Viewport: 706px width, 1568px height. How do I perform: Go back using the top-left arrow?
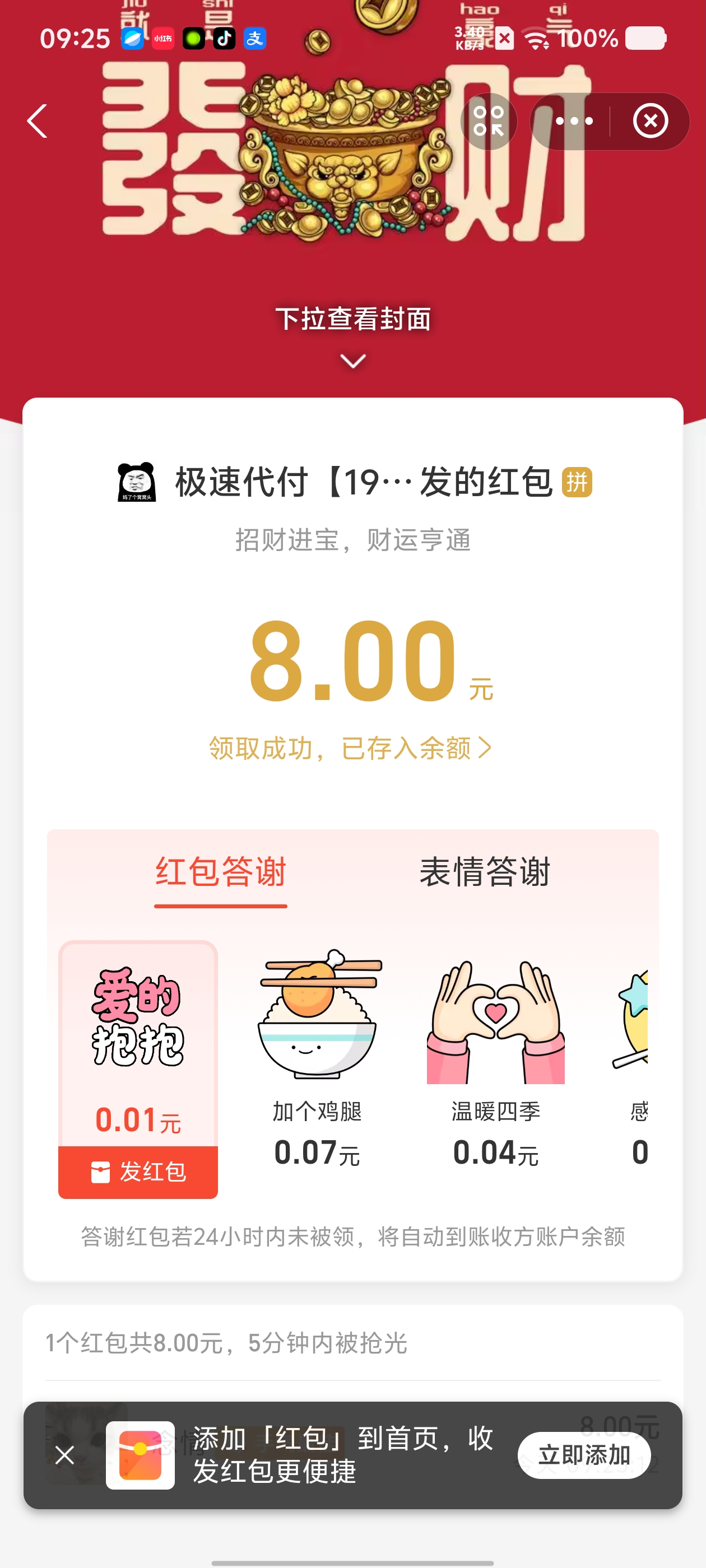pos(38,120)
